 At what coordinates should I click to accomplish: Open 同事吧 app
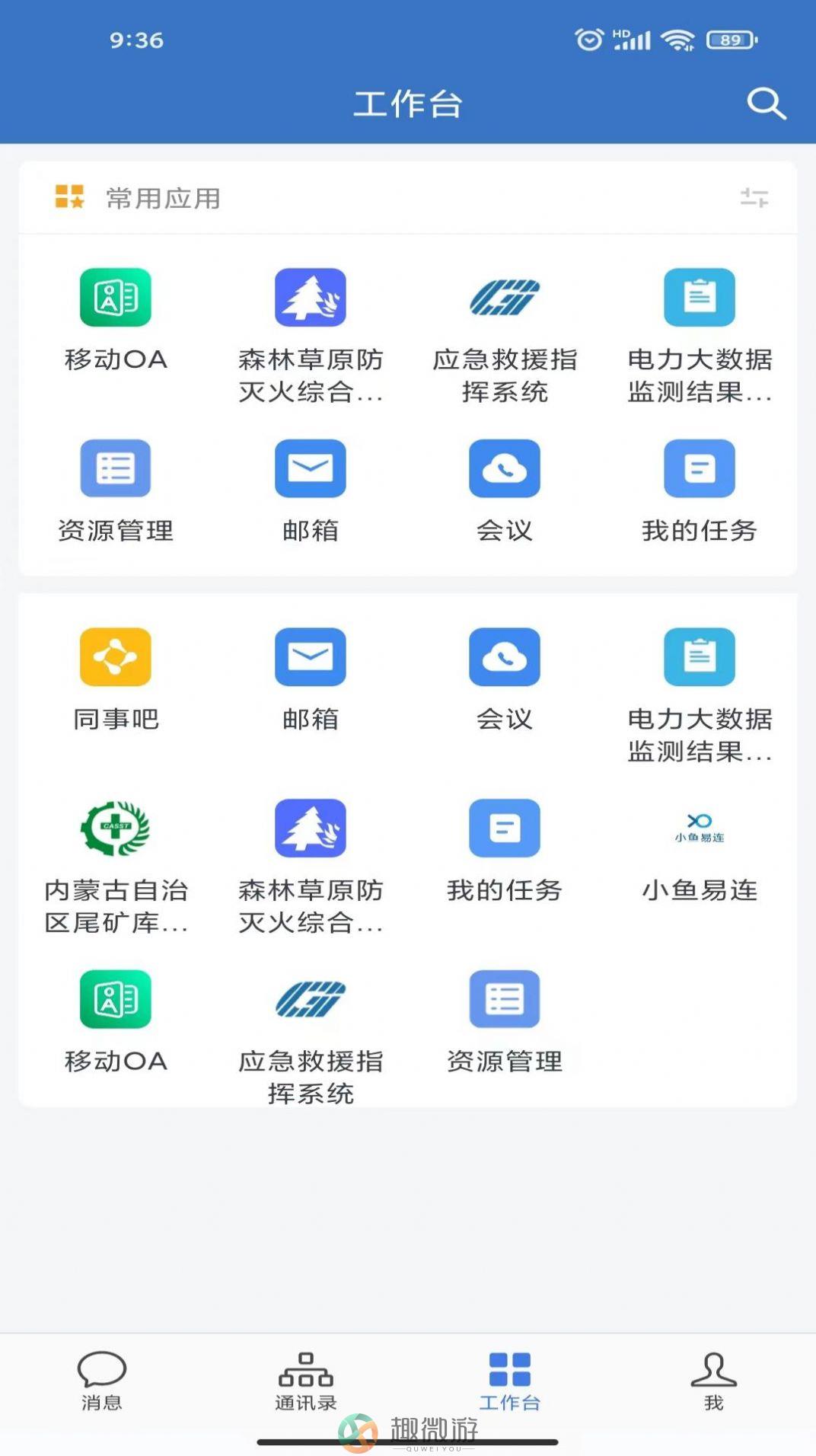coord(116,679)
